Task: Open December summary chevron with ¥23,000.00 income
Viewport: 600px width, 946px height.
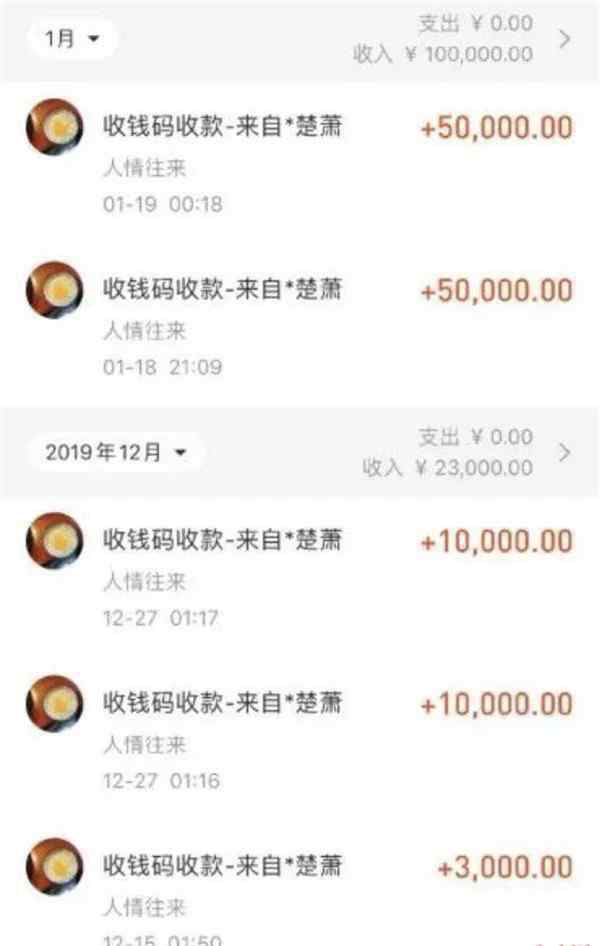Action: [x=565, y=453]
